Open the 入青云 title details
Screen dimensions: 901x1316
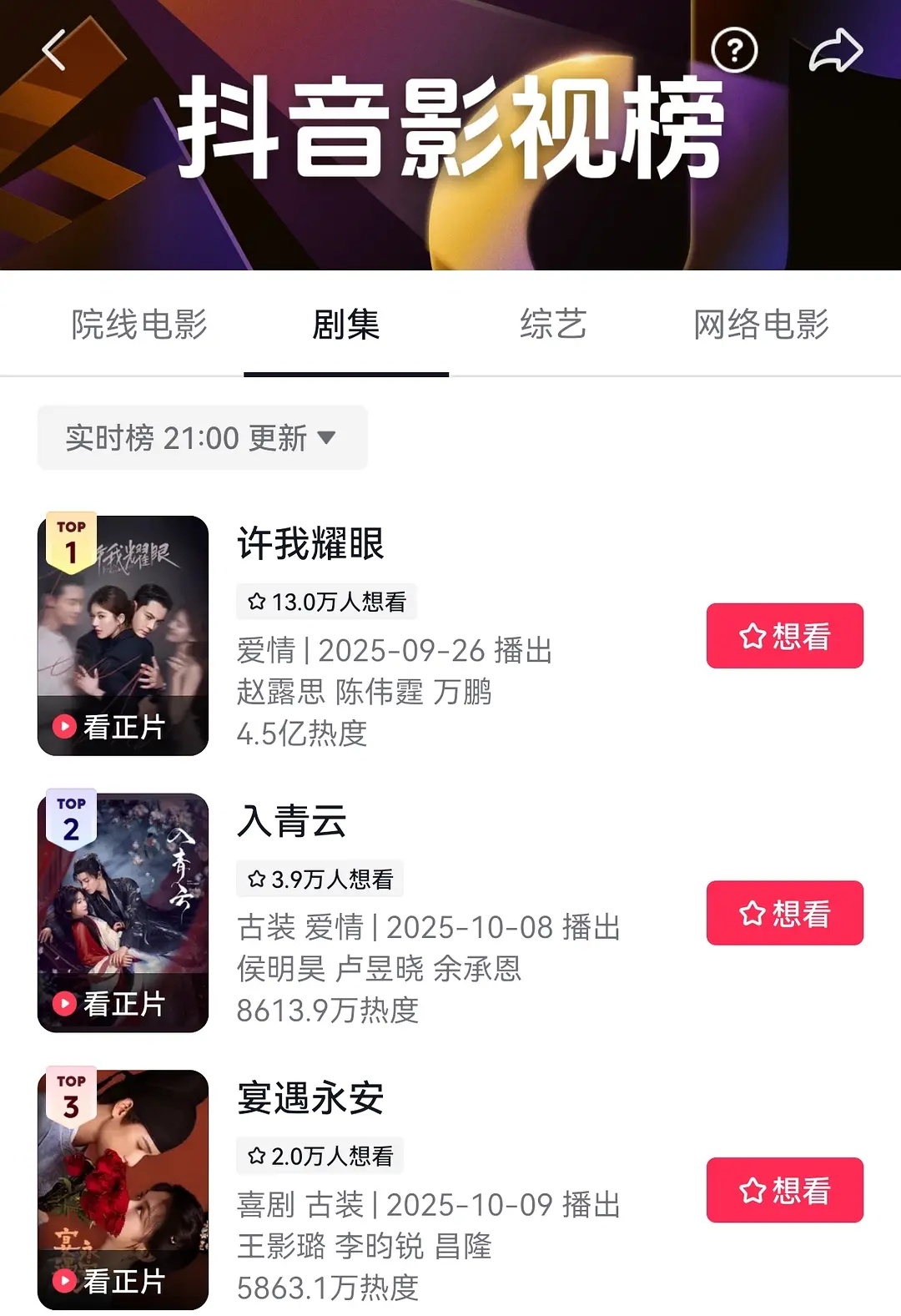pos(292,820)
